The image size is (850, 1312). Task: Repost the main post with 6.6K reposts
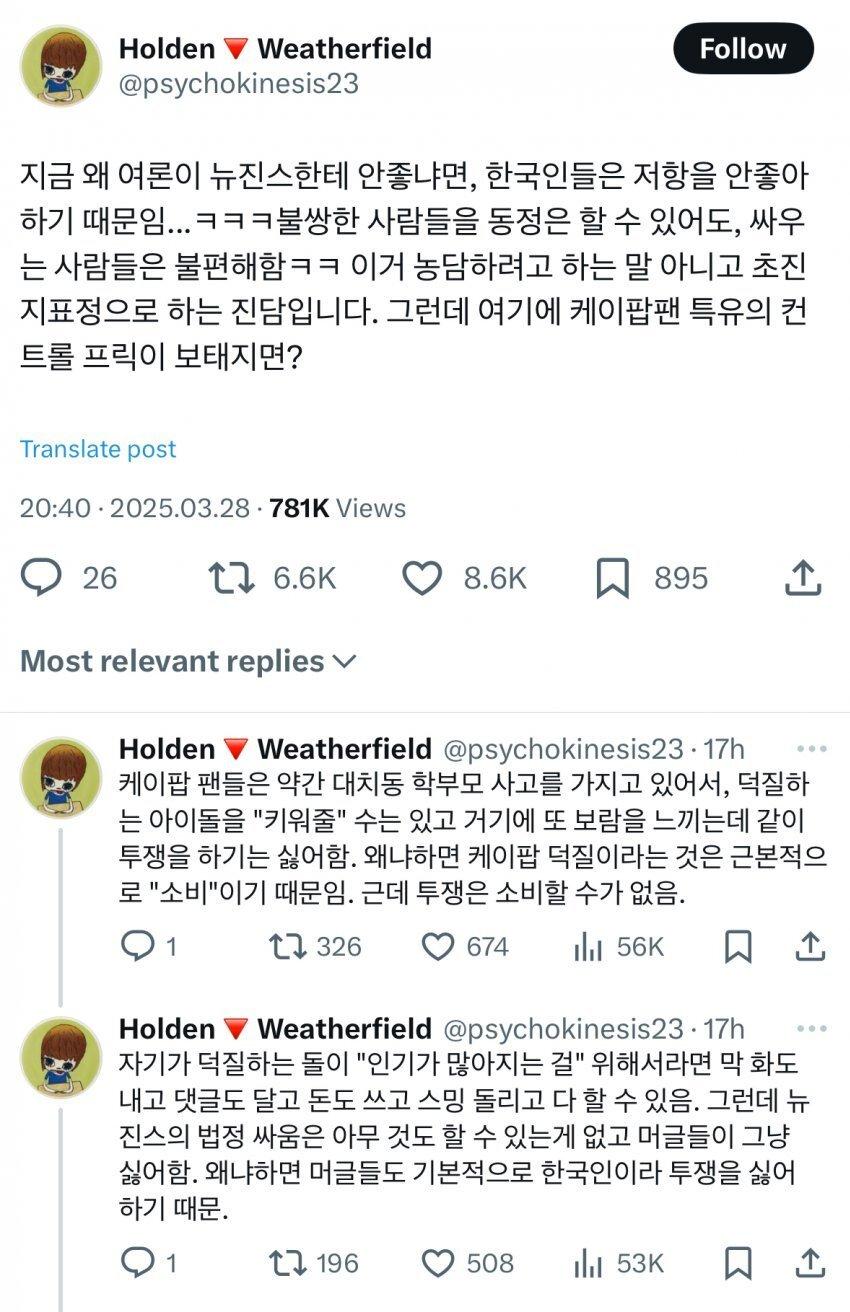tap(230, 578)
